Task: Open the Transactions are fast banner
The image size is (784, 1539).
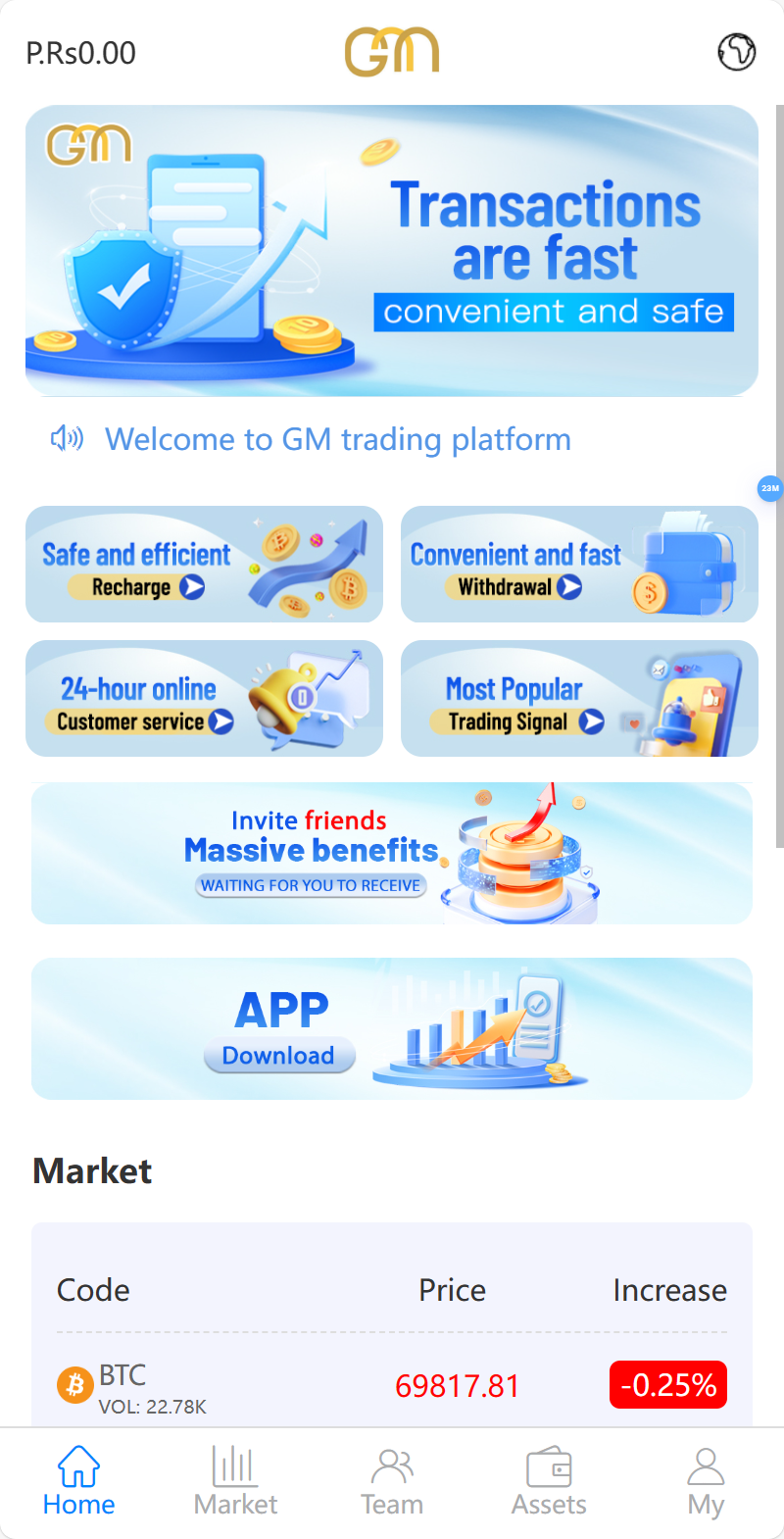Action: 392,251
